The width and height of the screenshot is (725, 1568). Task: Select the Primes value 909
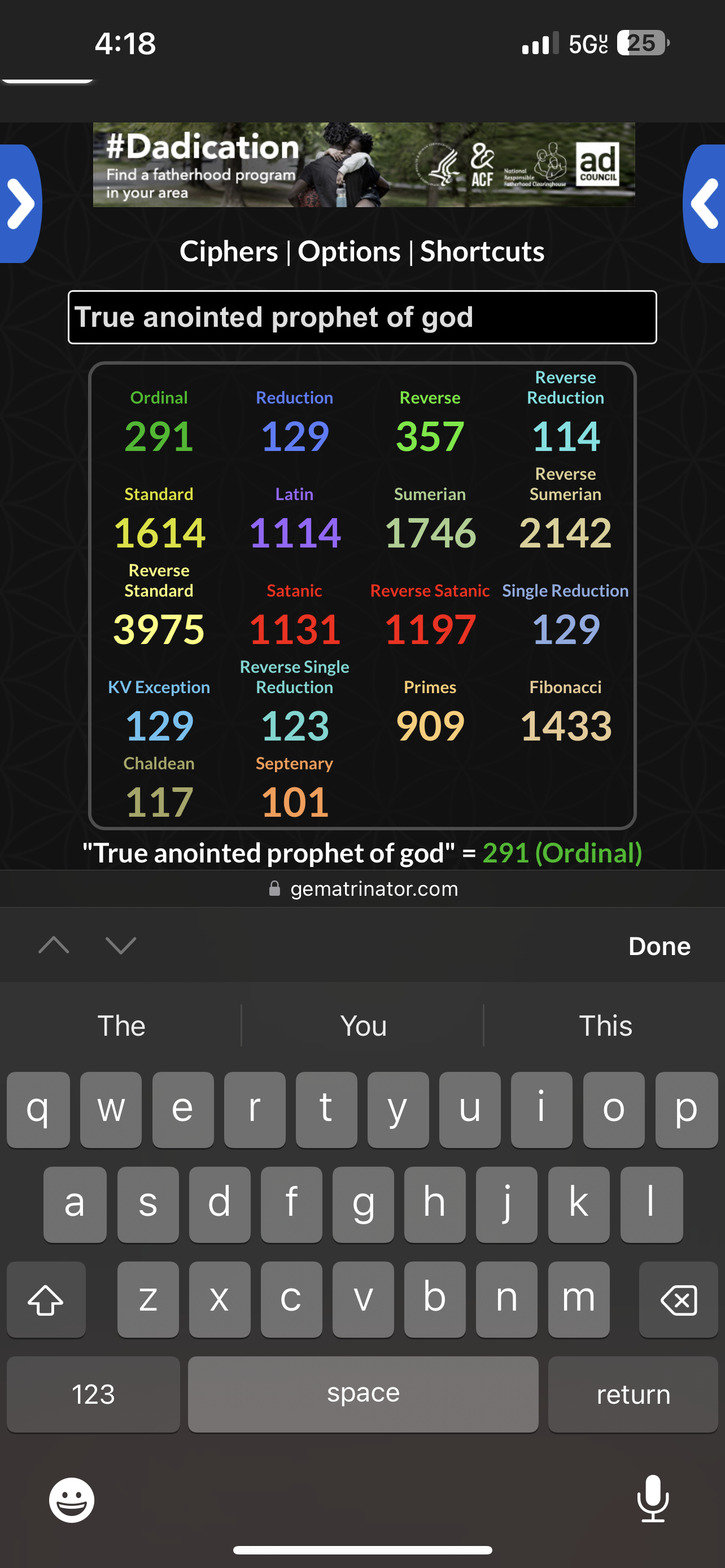coord(430,725)
